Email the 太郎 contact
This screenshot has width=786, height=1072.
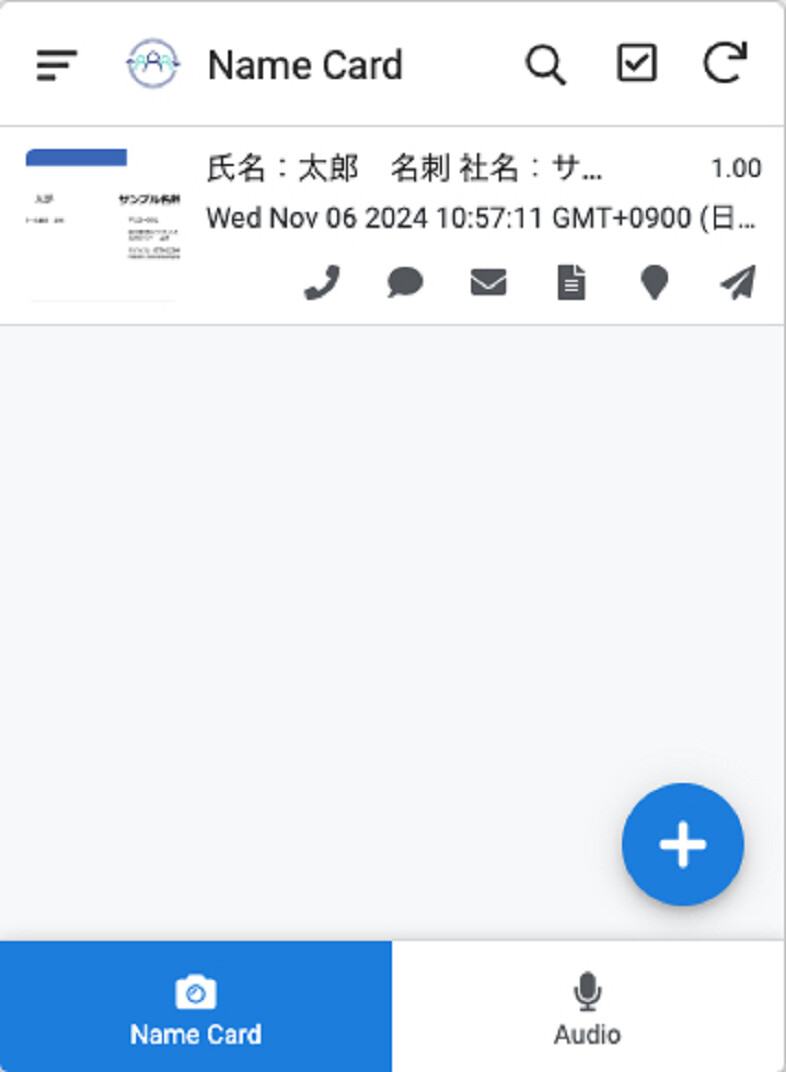pos(488,284)
